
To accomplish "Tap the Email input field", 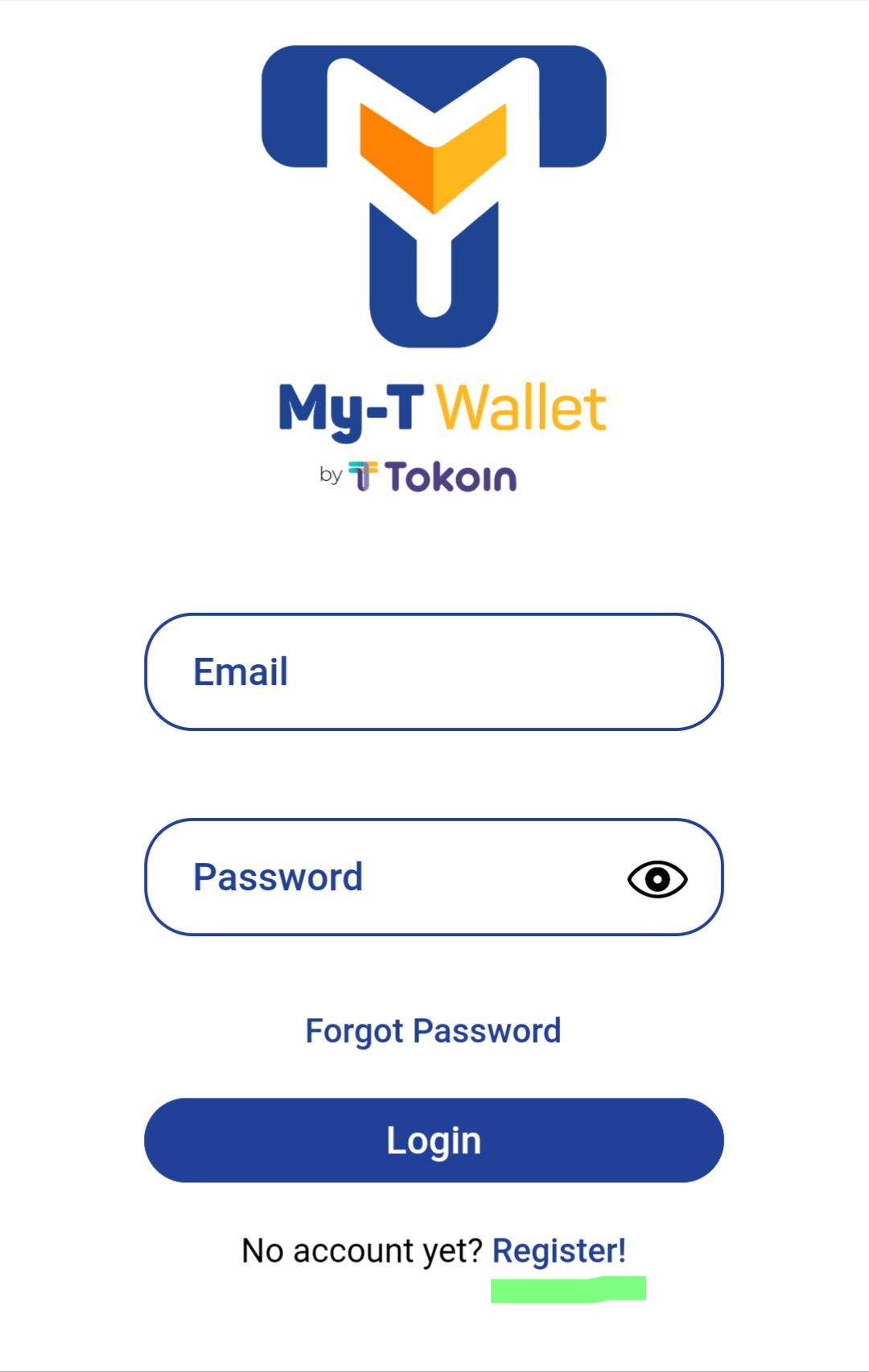I will [x=434, y=672].
